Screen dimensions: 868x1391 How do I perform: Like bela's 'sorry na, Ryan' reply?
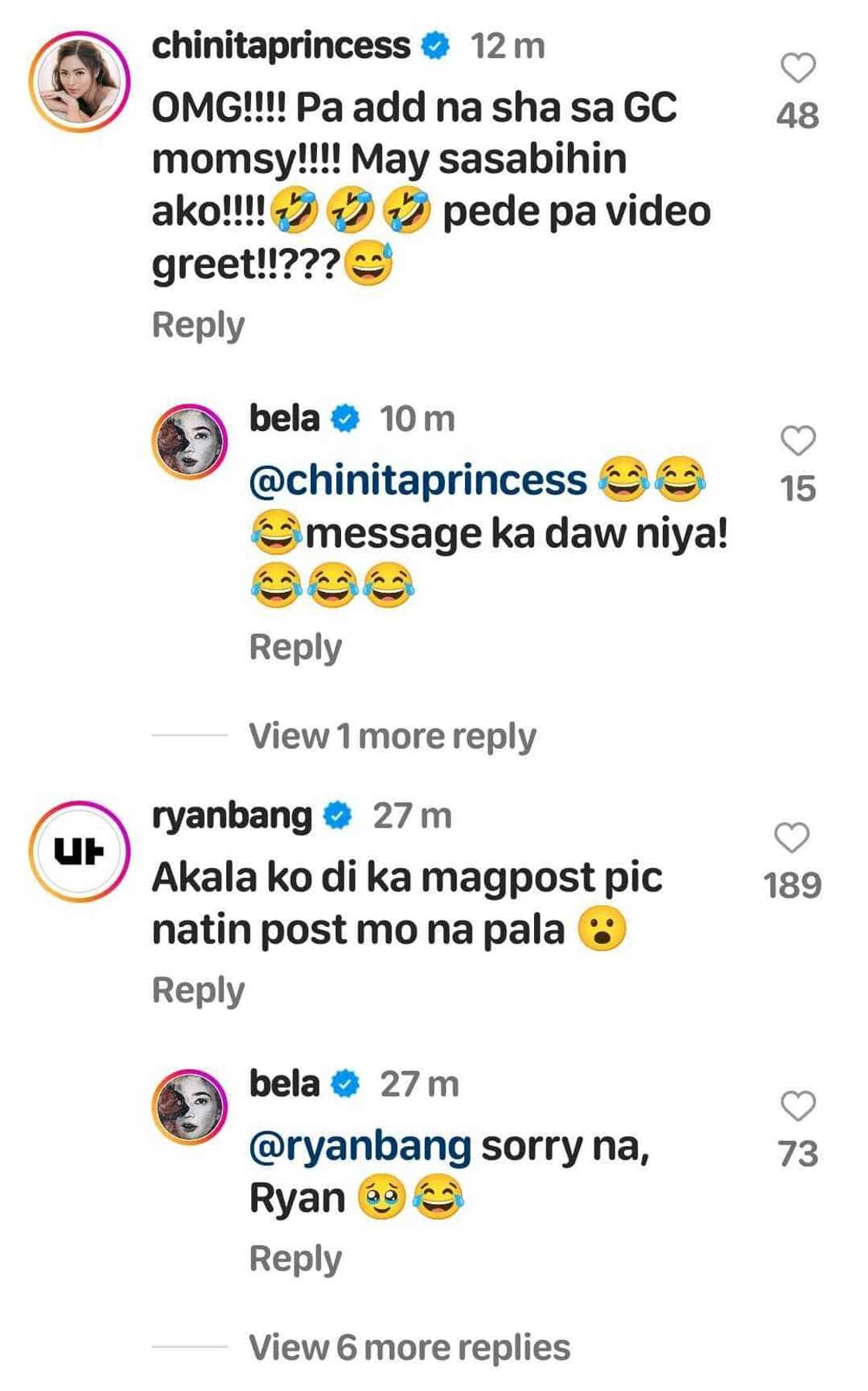pyautogui.click(x=797, y=1106)
